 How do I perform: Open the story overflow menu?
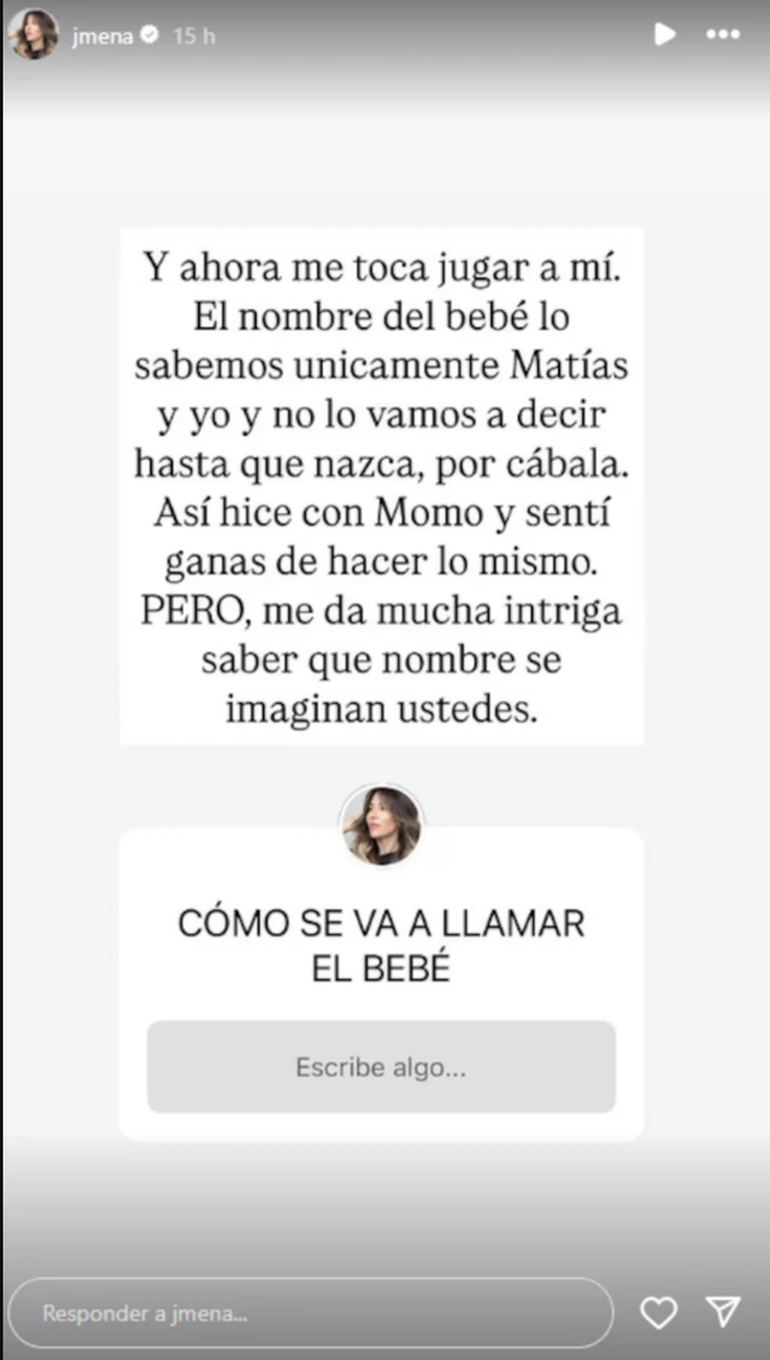722,35
